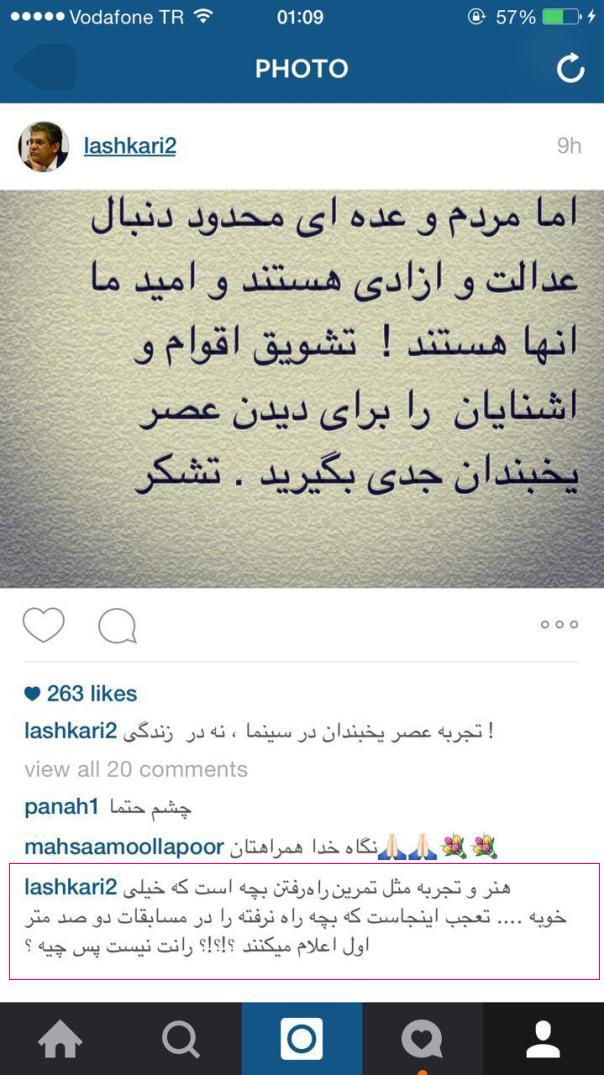Go back using the header arrow
This screenshot has height=1075, width=604.
pyautogui.click(x=44, y=67)
